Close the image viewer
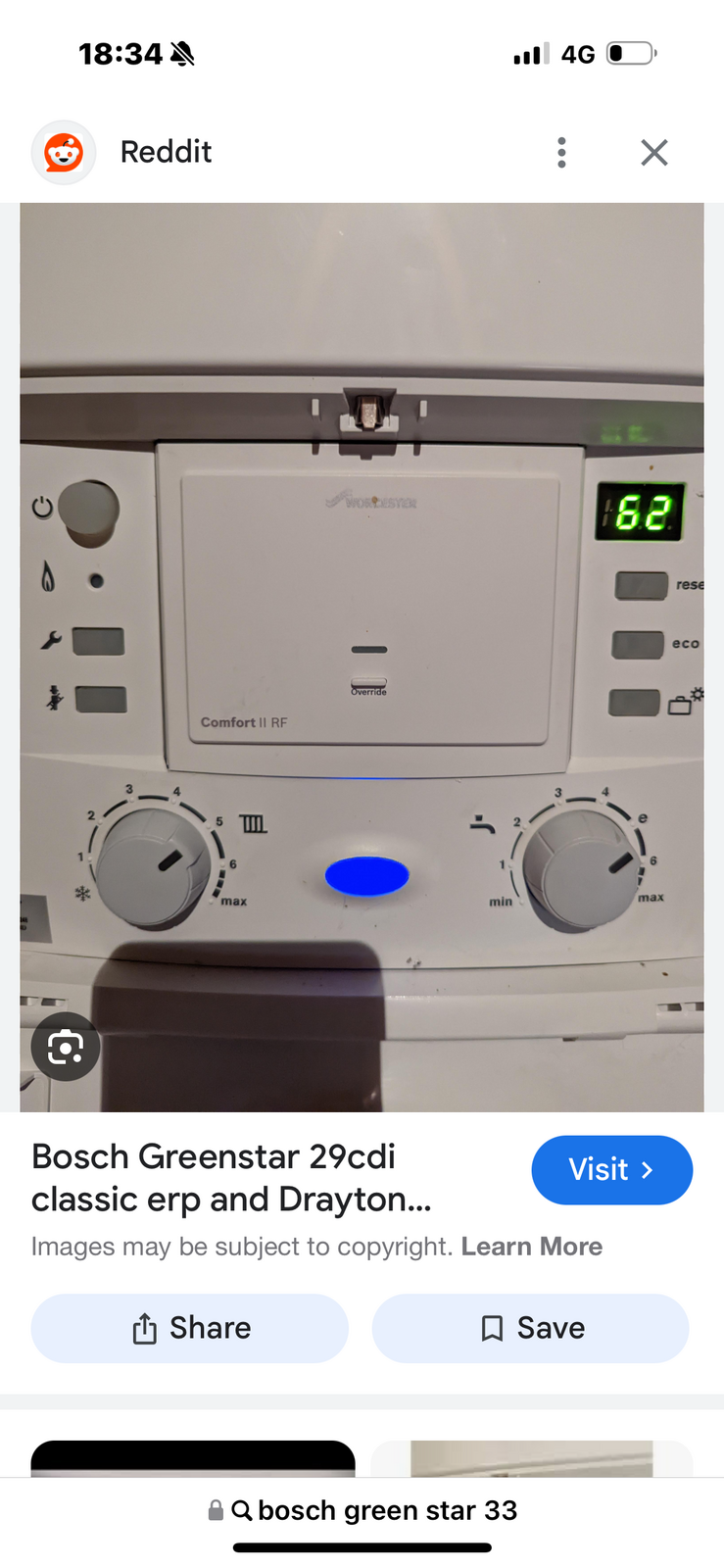 pos(653,152)
